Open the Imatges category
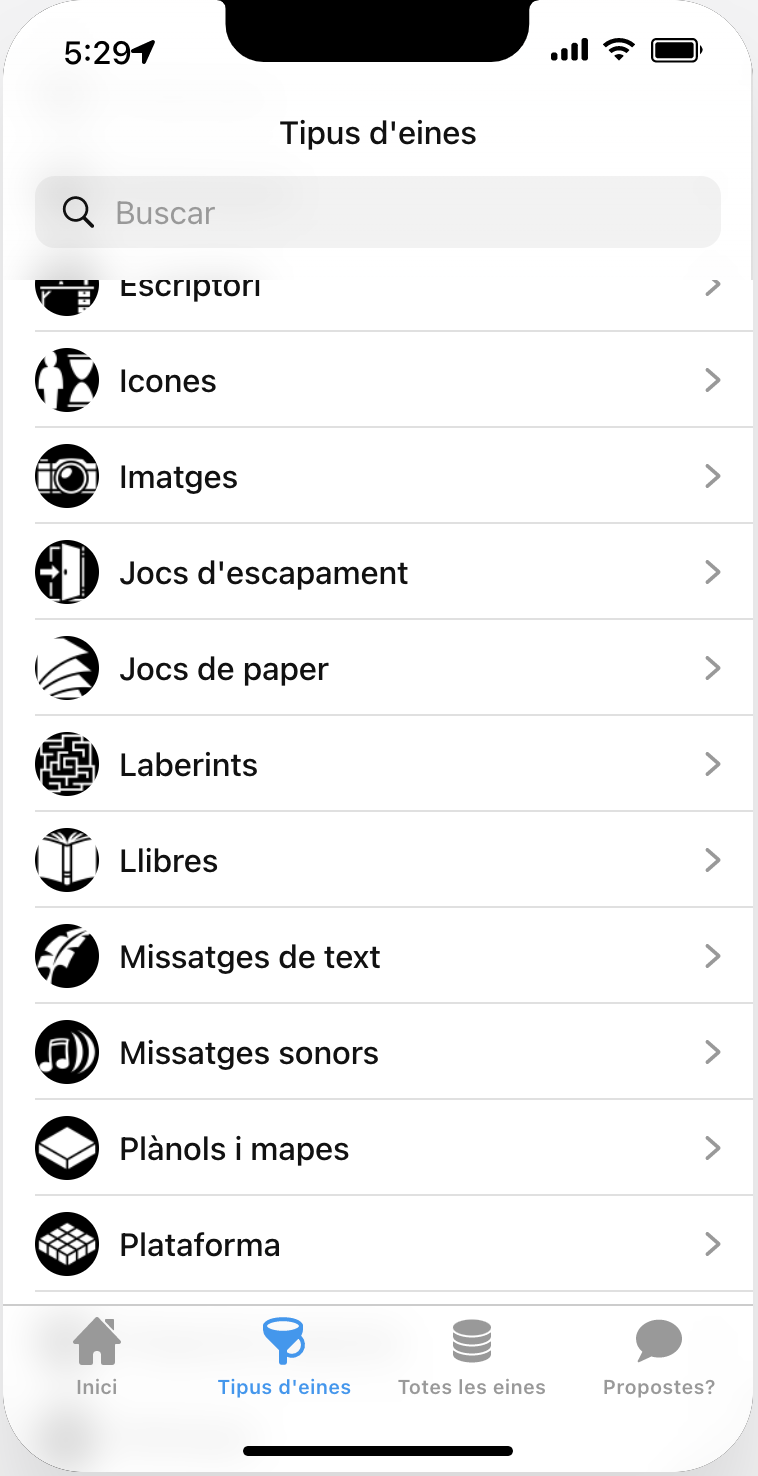 378,477
